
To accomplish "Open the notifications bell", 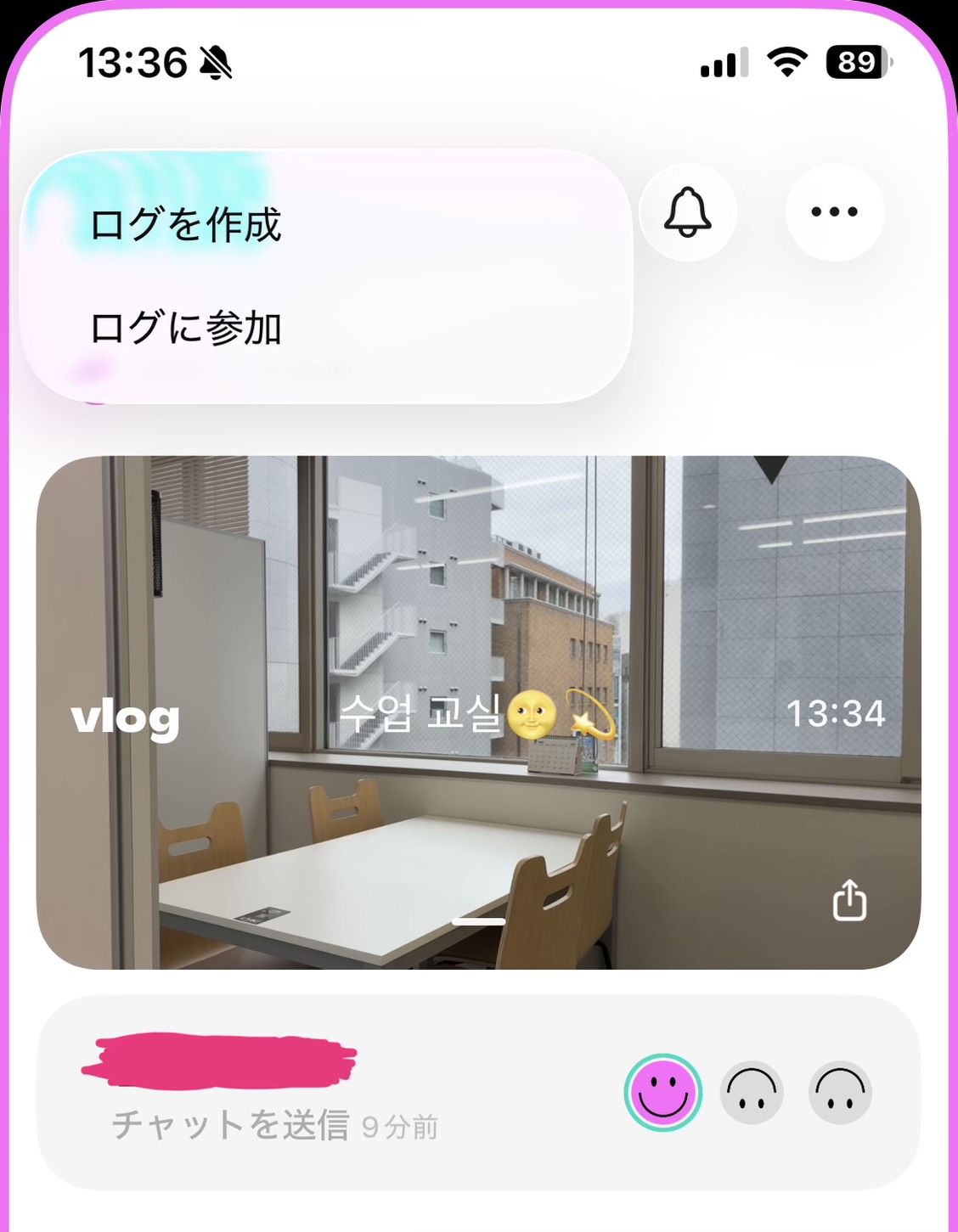I will tap(687, 212).
